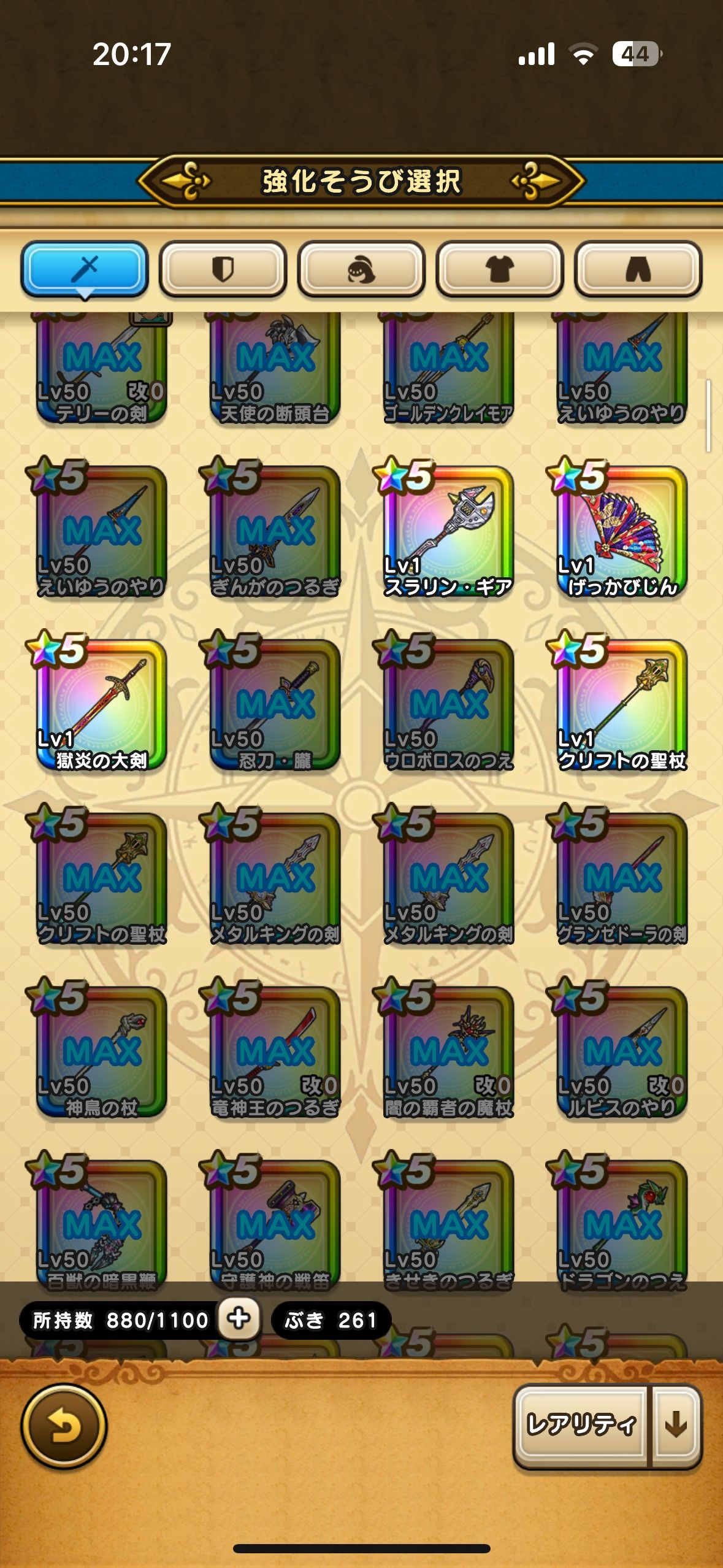Select the 神鳥の杖 staff

pos(101,1051)
